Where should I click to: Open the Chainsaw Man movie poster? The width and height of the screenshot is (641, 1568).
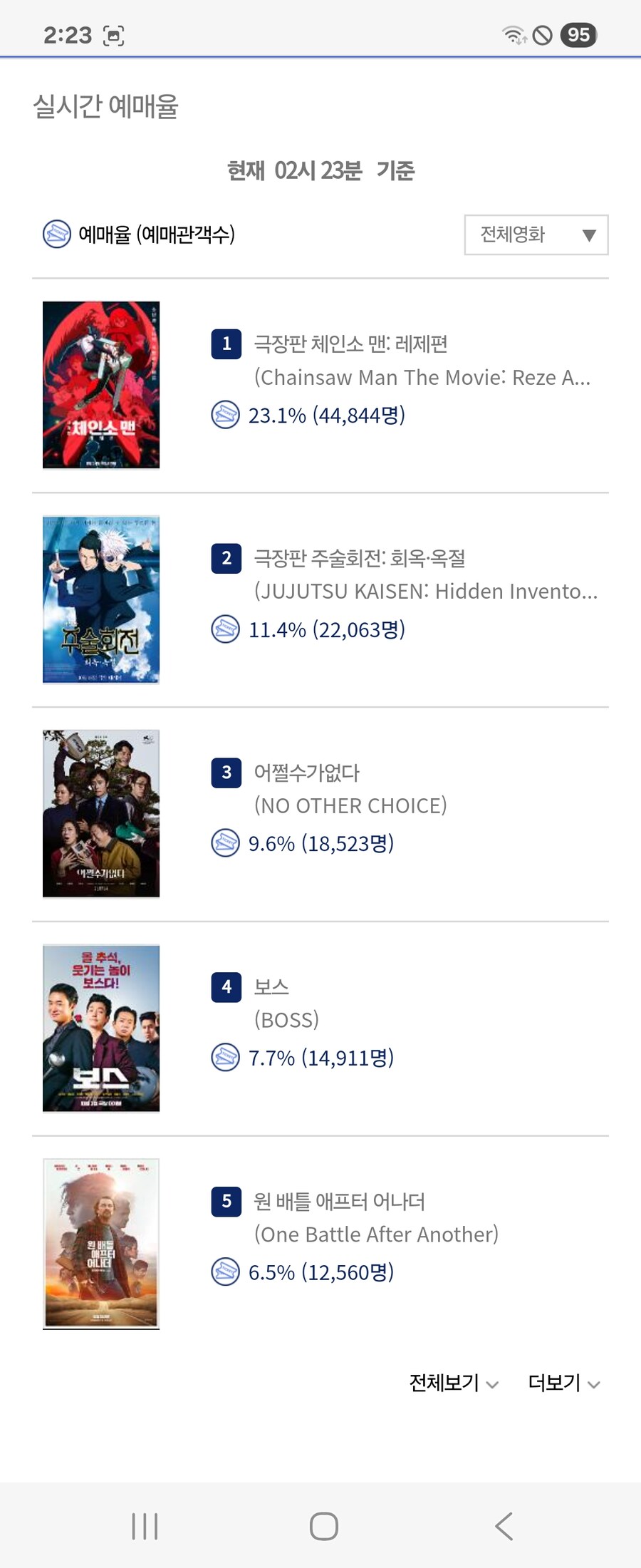pyautogui.click(x=101, y=385)
